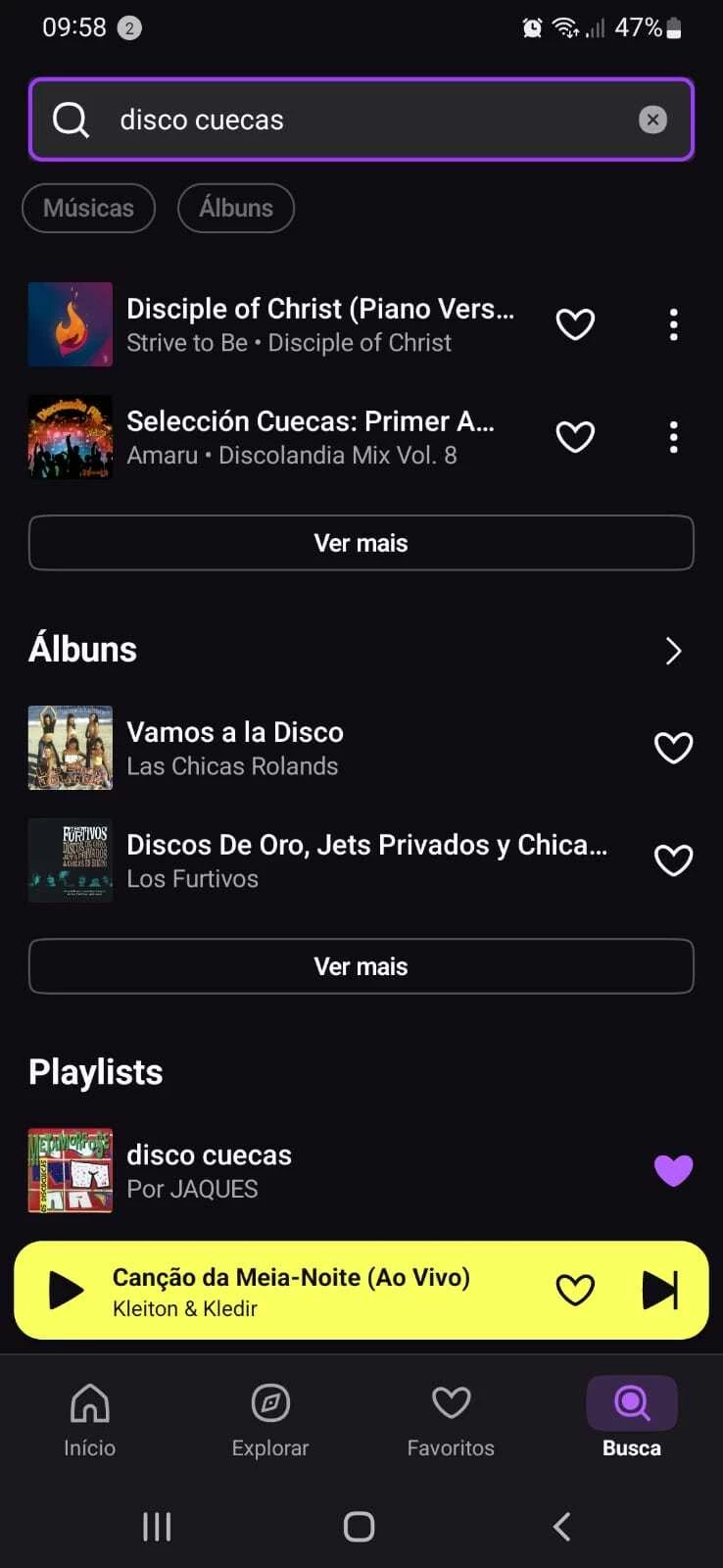The image size is (723, 1568).
Task: Open options menu for Disciple of Christ
Action: click(673, 324)
